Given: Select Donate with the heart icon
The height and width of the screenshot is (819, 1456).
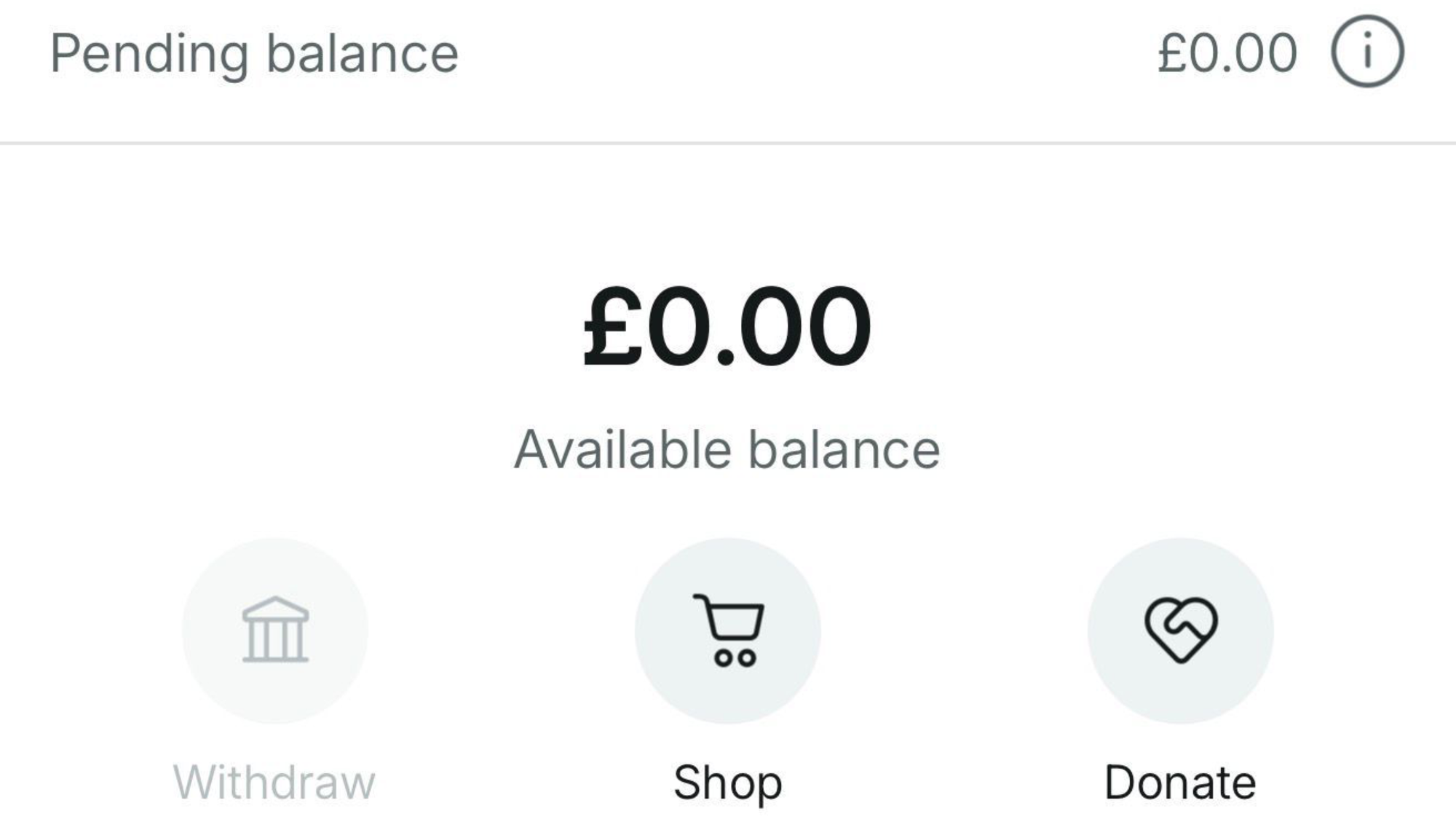Looking at the screenshot, I should (x=1180, y=630).
